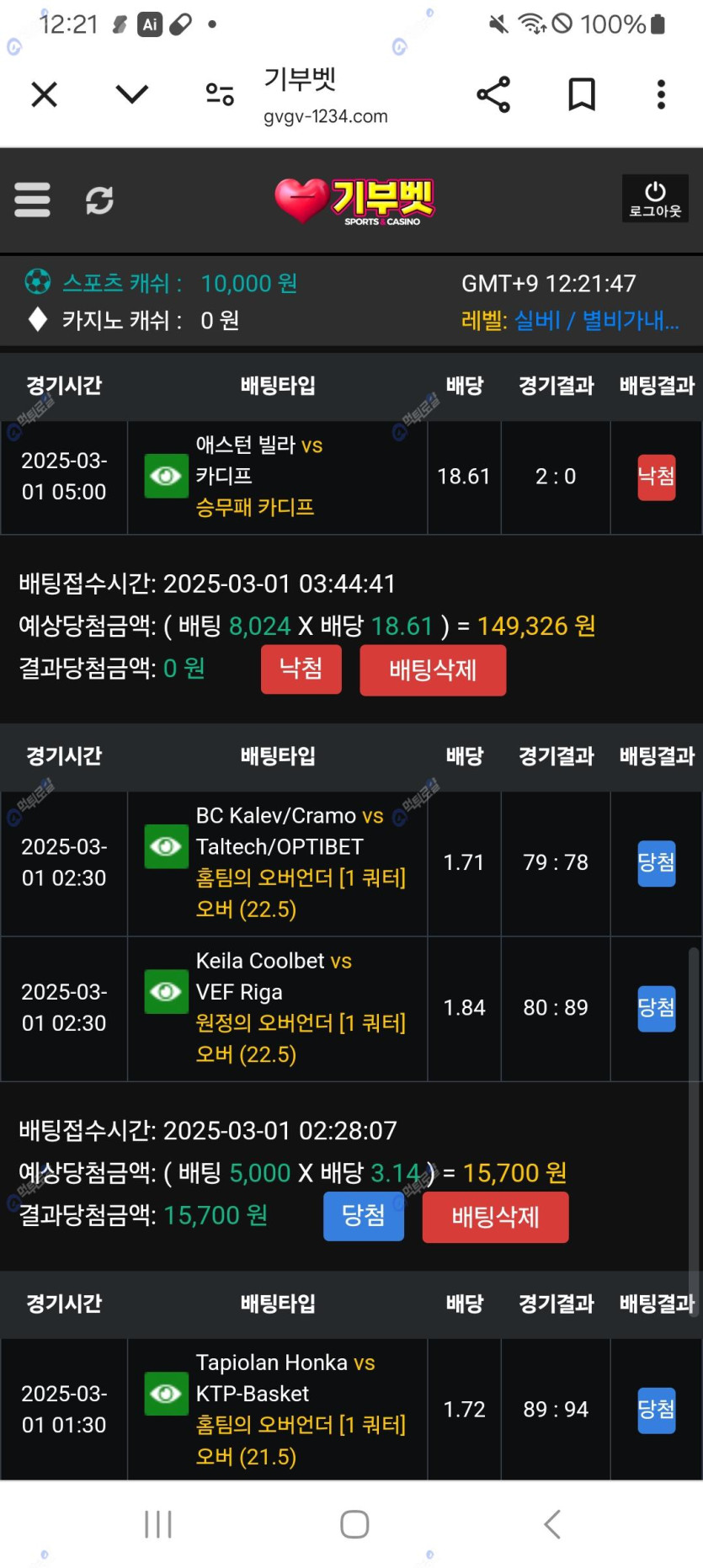Open the site settings slider icon
This screenshot has width=703, height=1568.
[220, 94]
